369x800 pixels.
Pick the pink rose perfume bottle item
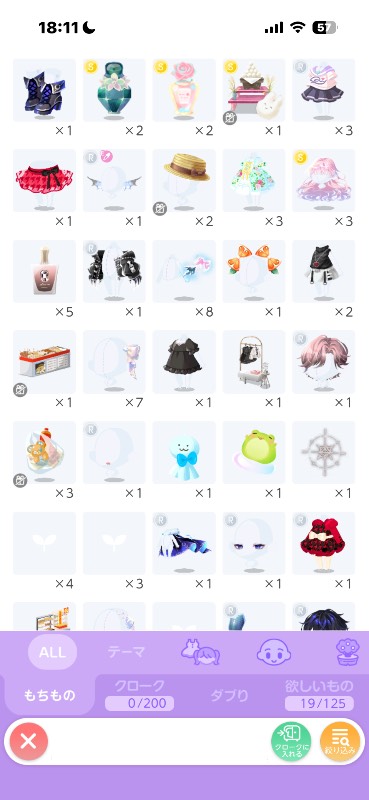click(184, 90)
